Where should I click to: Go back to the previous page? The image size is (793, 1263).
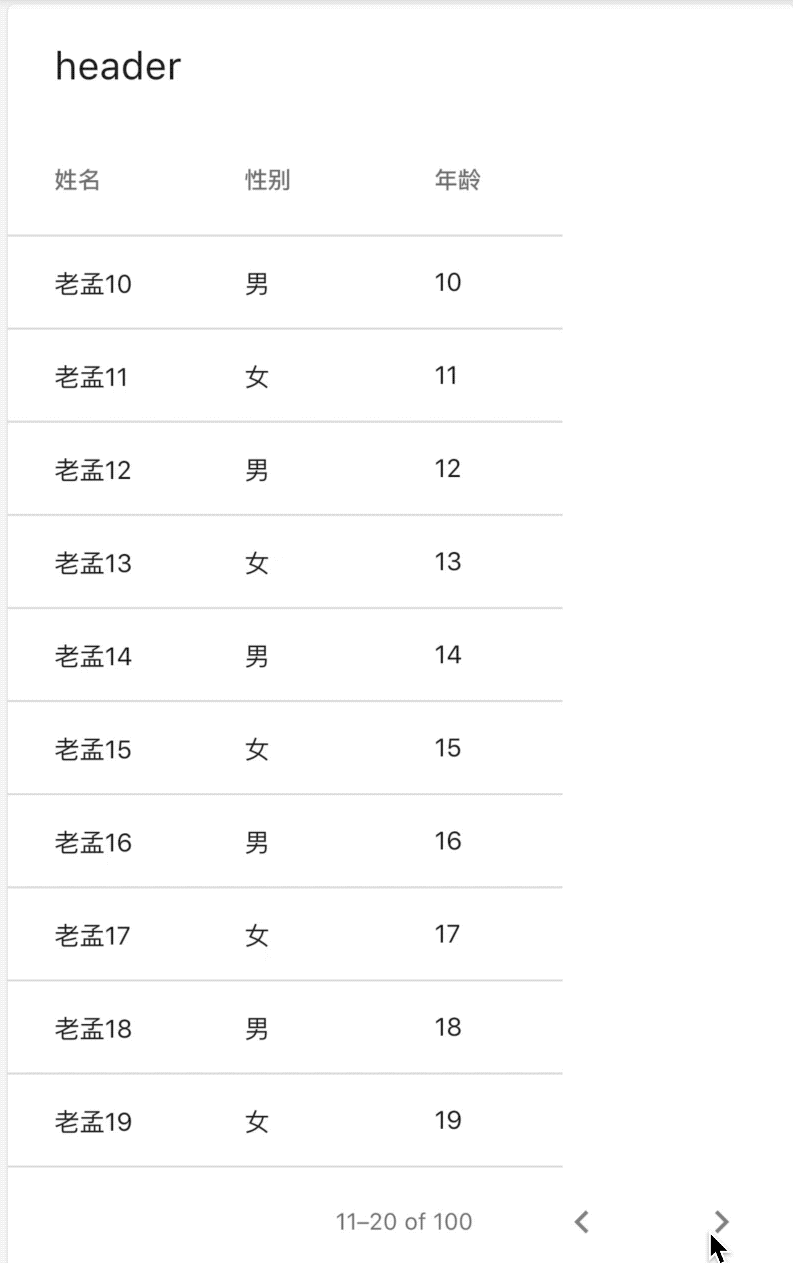coord(582,1221)
